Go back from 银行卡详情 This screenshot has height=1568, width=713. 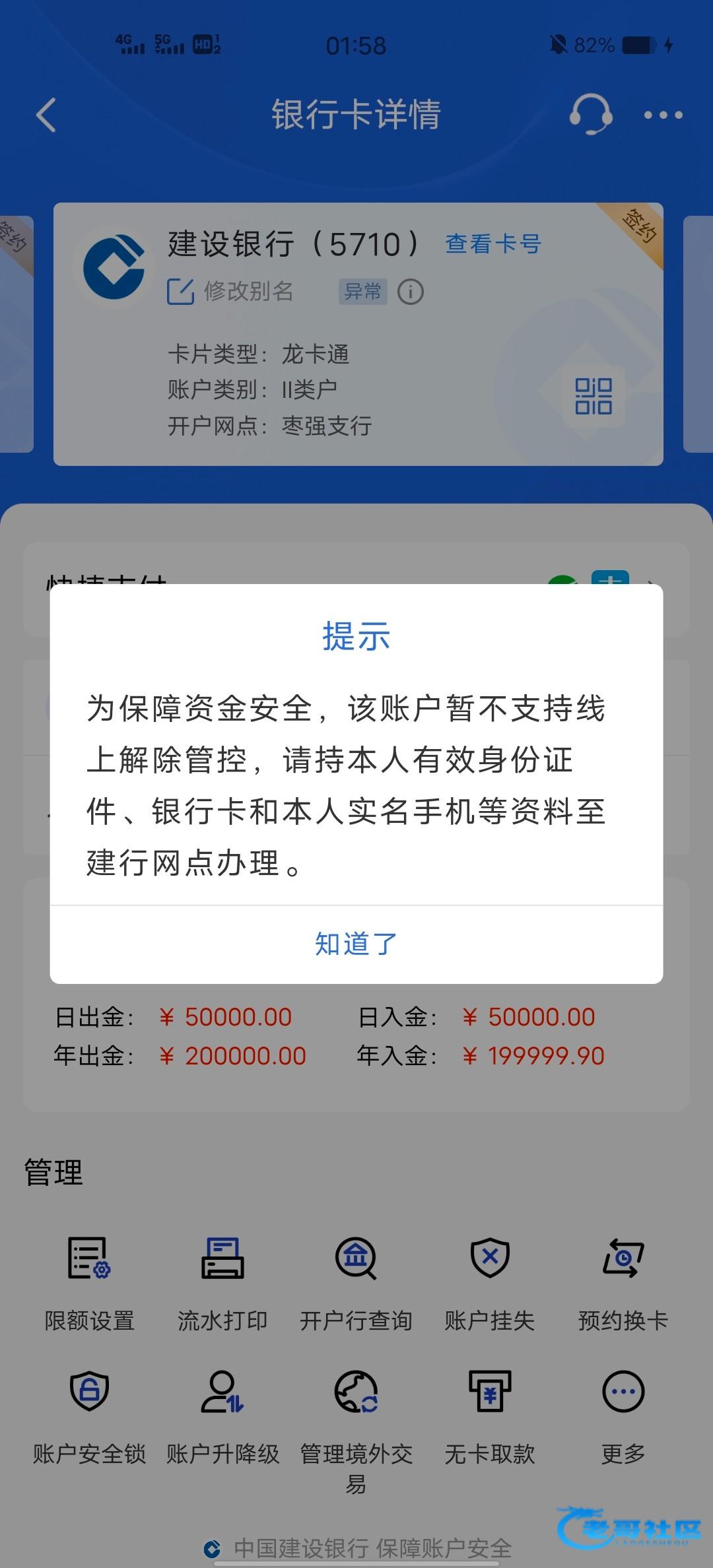pos(46,115)
